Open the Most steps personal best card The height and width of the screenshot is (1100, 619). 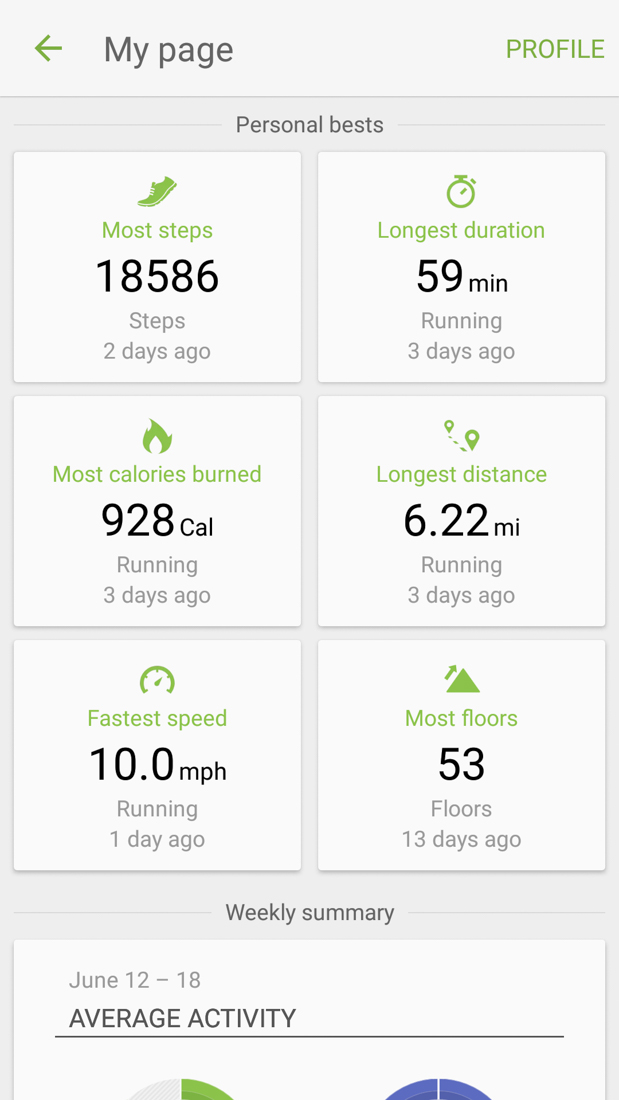[157, 267]
